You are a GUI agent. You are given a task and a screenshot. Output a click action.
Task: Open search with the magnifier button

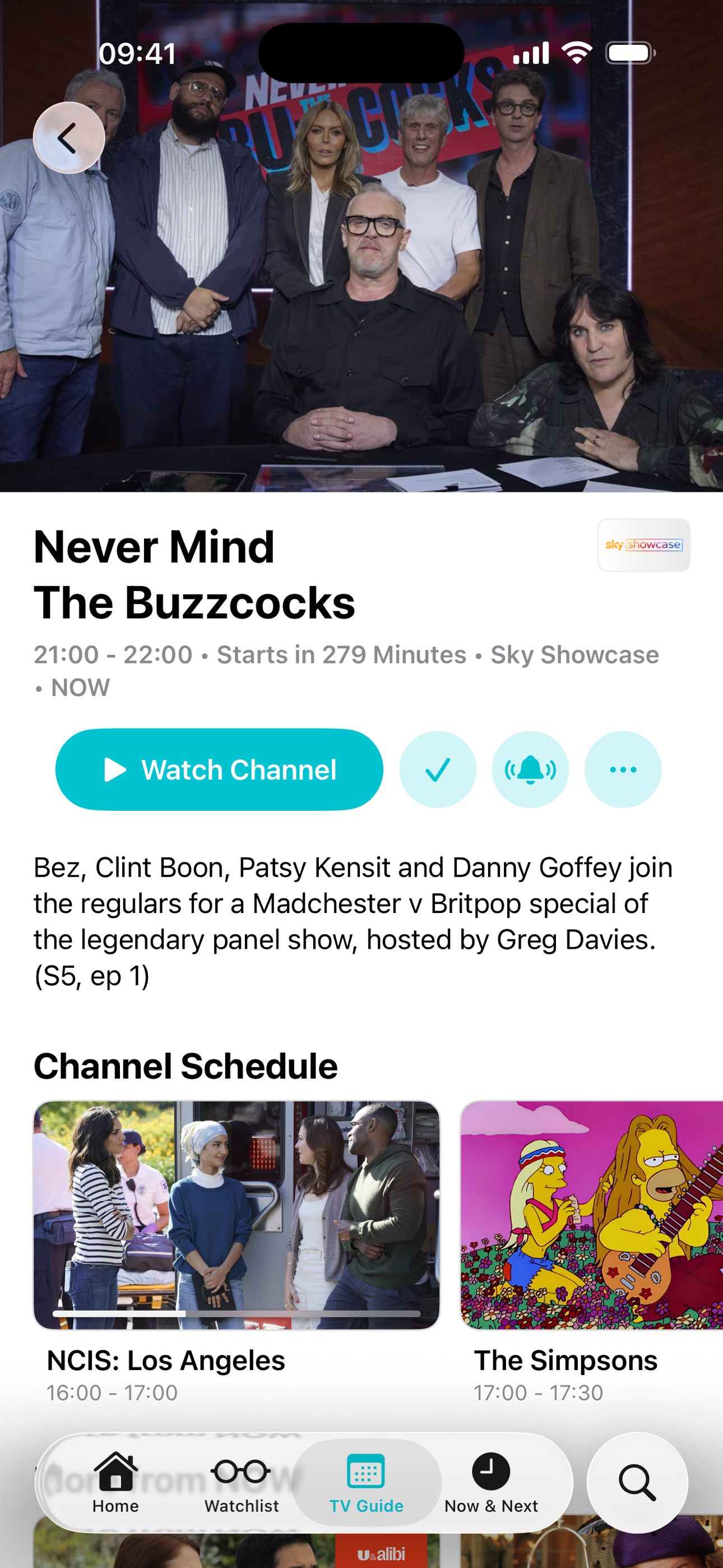point(637,1483)
